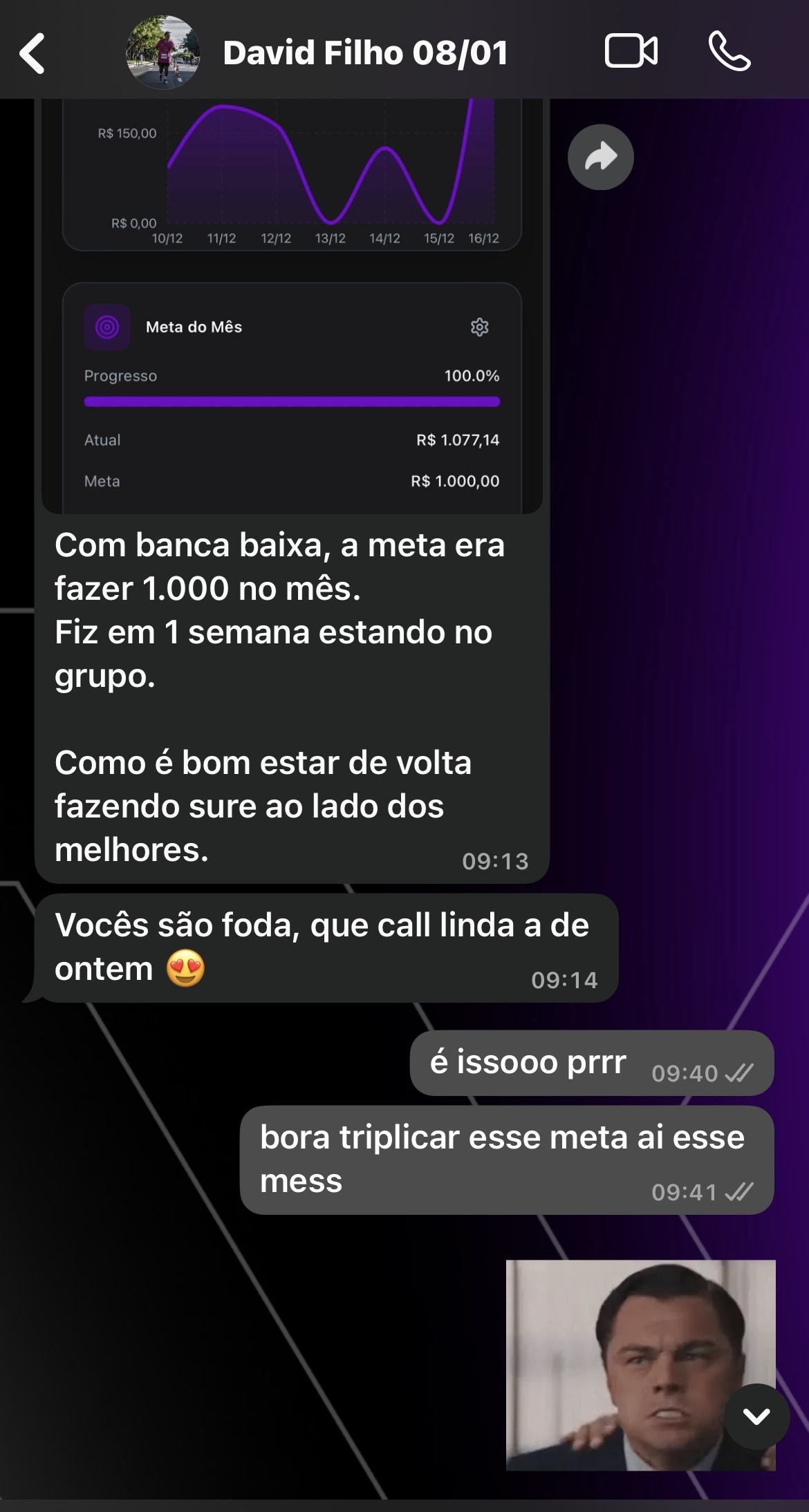The height and width of the screenshot is (1512, 809).
Task: Go back to the chat list
Action: [32, 53]
